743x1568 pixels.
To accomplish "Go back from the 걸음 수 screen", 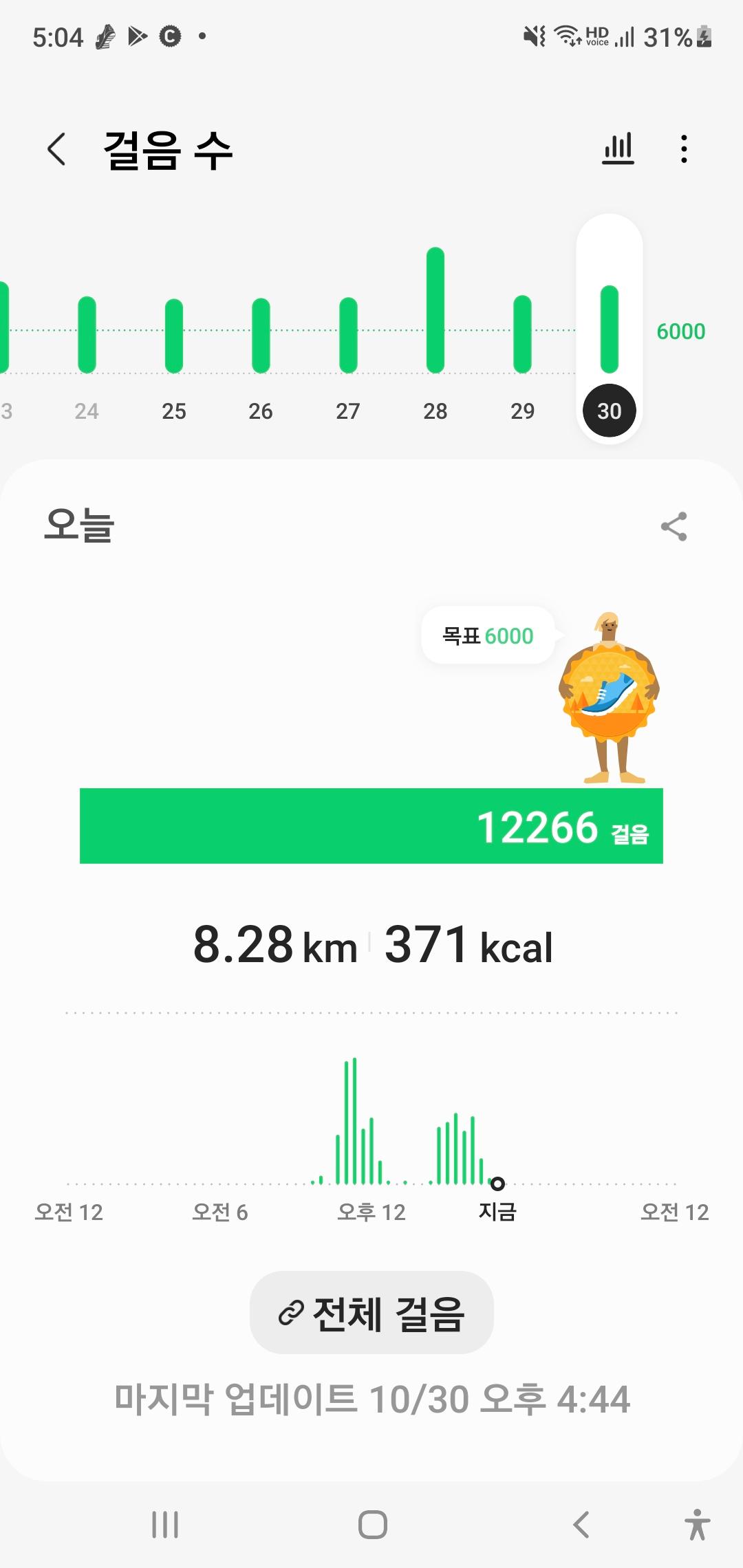I will pos(56,149).
